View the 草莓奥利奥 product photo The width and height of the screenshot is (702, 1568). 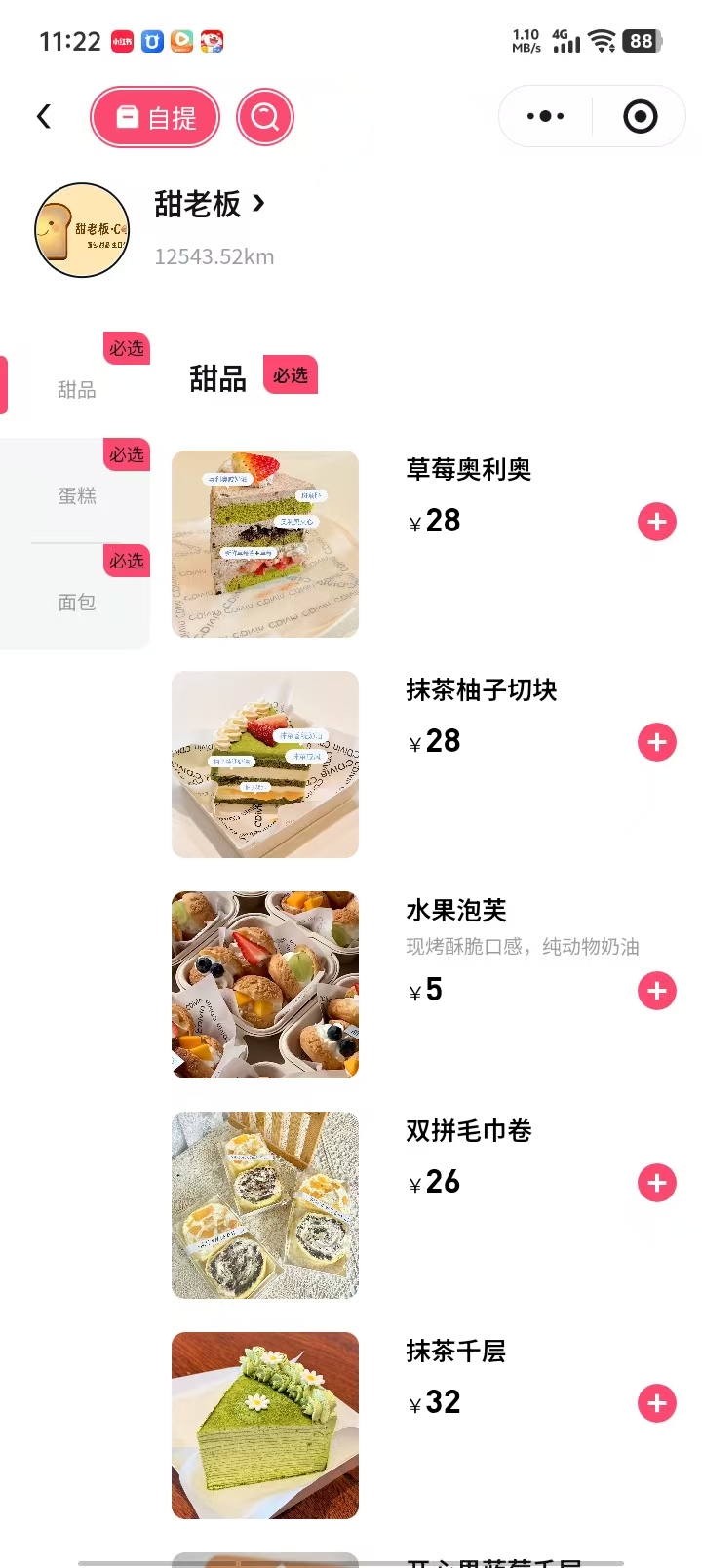265,544
